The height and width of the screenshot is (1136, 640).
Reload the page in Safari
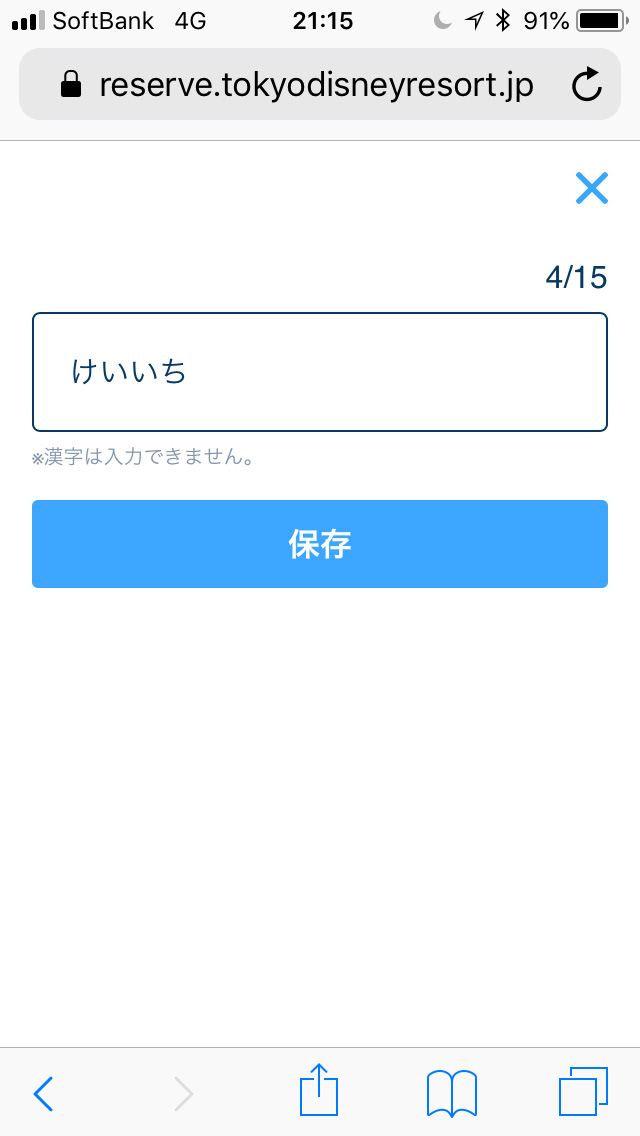pos(587,85)
